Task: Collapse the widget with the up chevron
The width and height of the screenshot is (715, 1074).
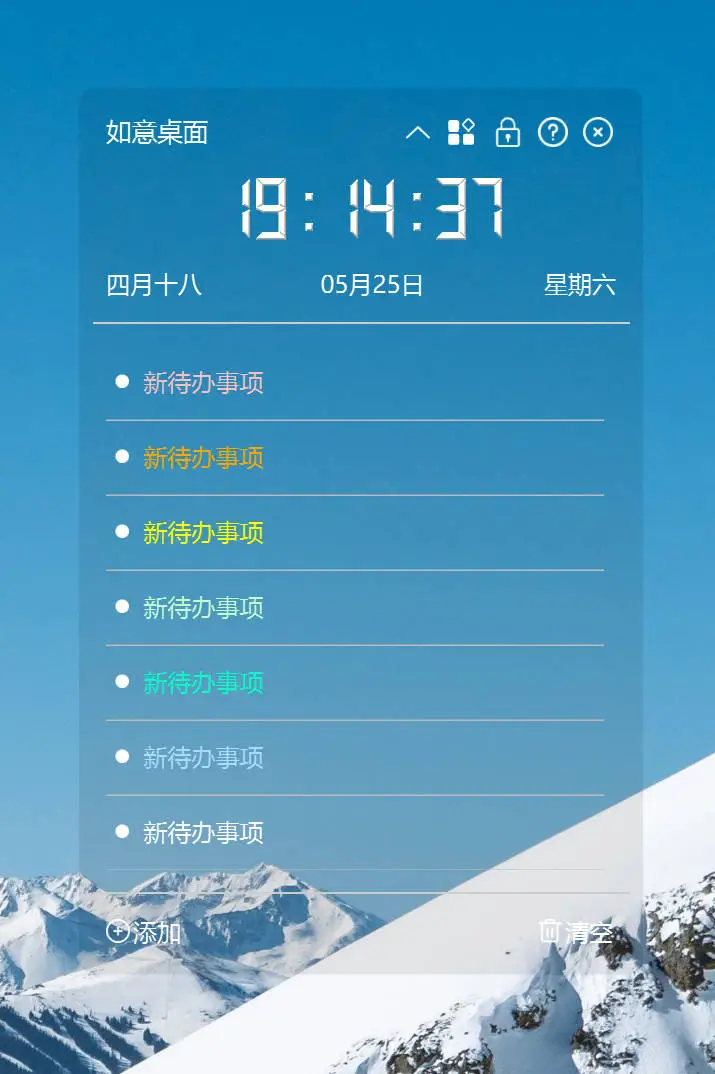Action: coord(417,133)
